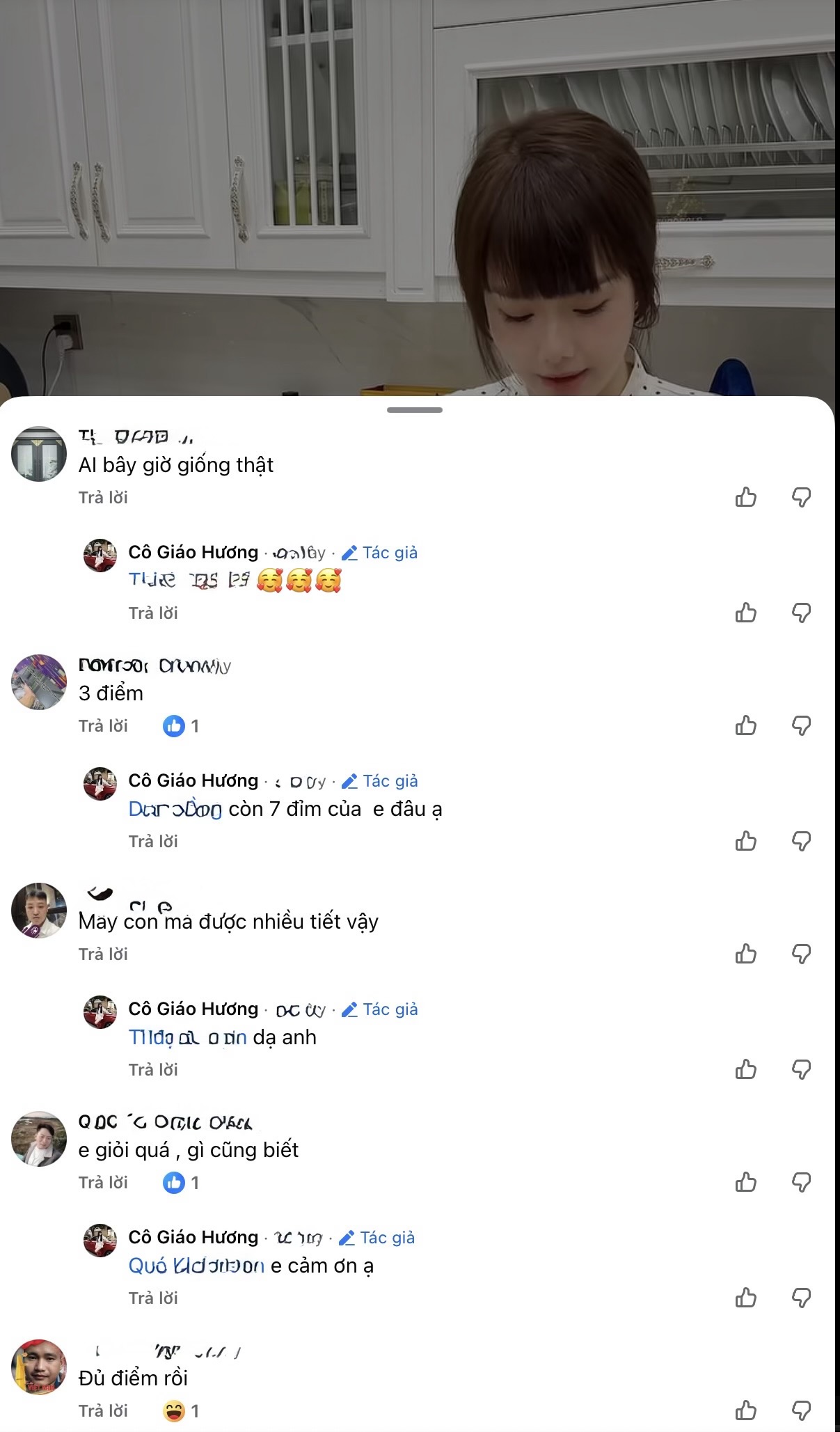The image size is (840, 1432).
Task: Like the comment "Máy con mà được nhiều tiết vậy"
Action: click(x=747, y=954)
